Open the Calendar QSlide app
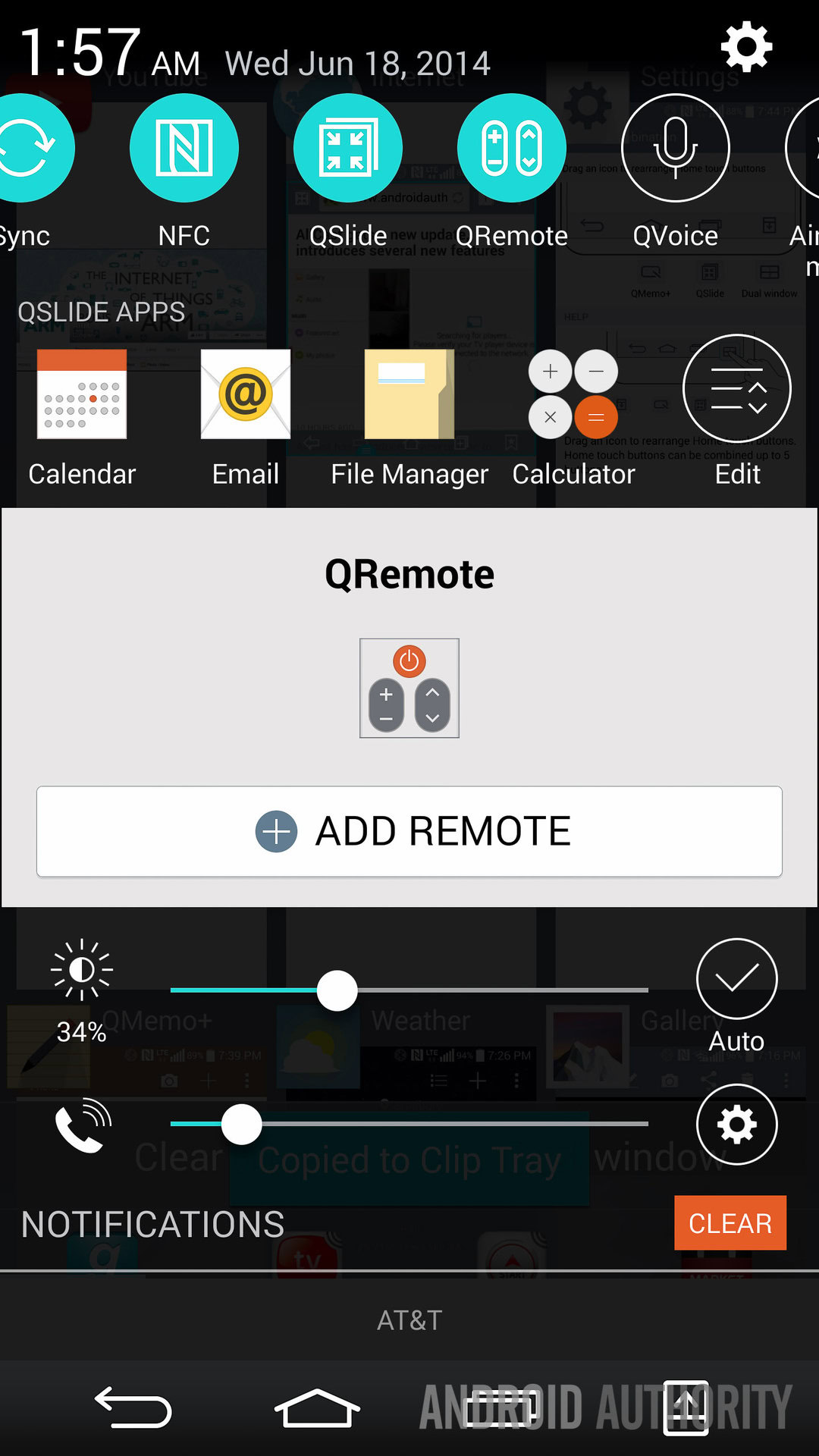This screenshot has height=1456, width=819. (82, 394)
